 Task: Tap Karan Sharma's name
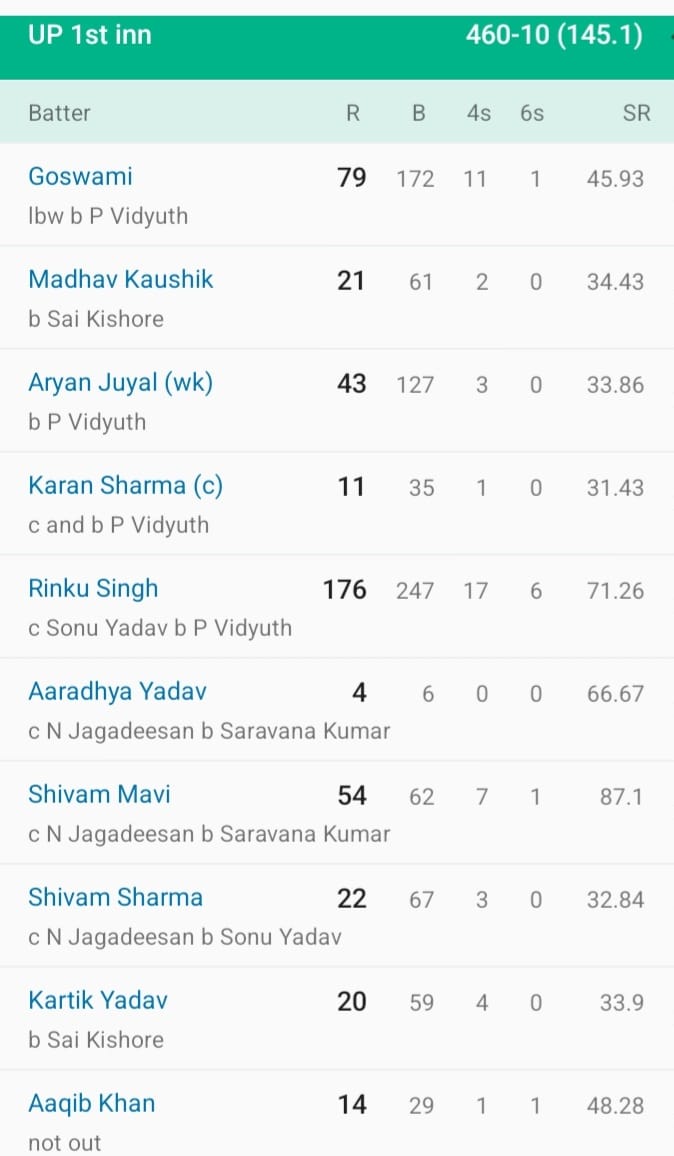click(x=125, y=486)
